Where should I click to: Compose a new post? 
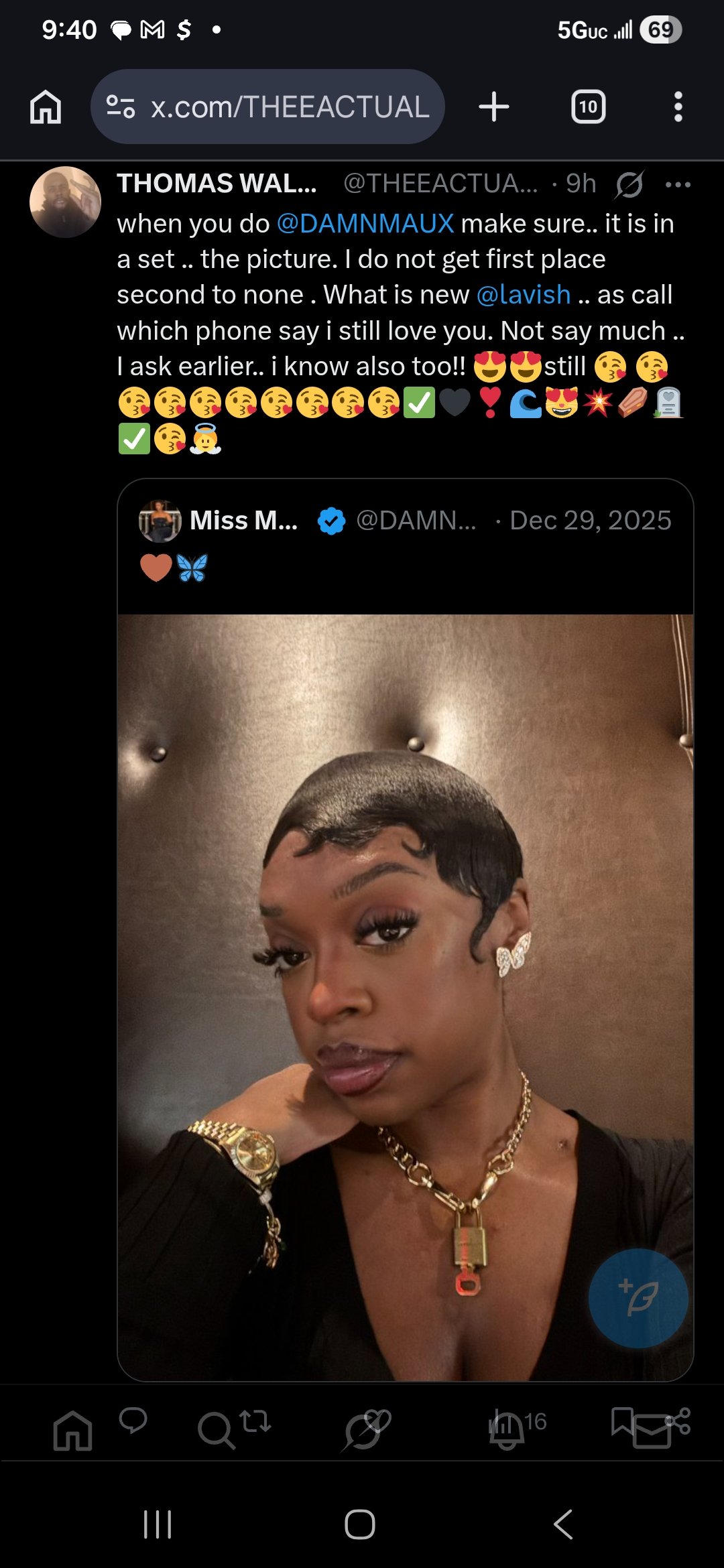(x=638, y=1298)
